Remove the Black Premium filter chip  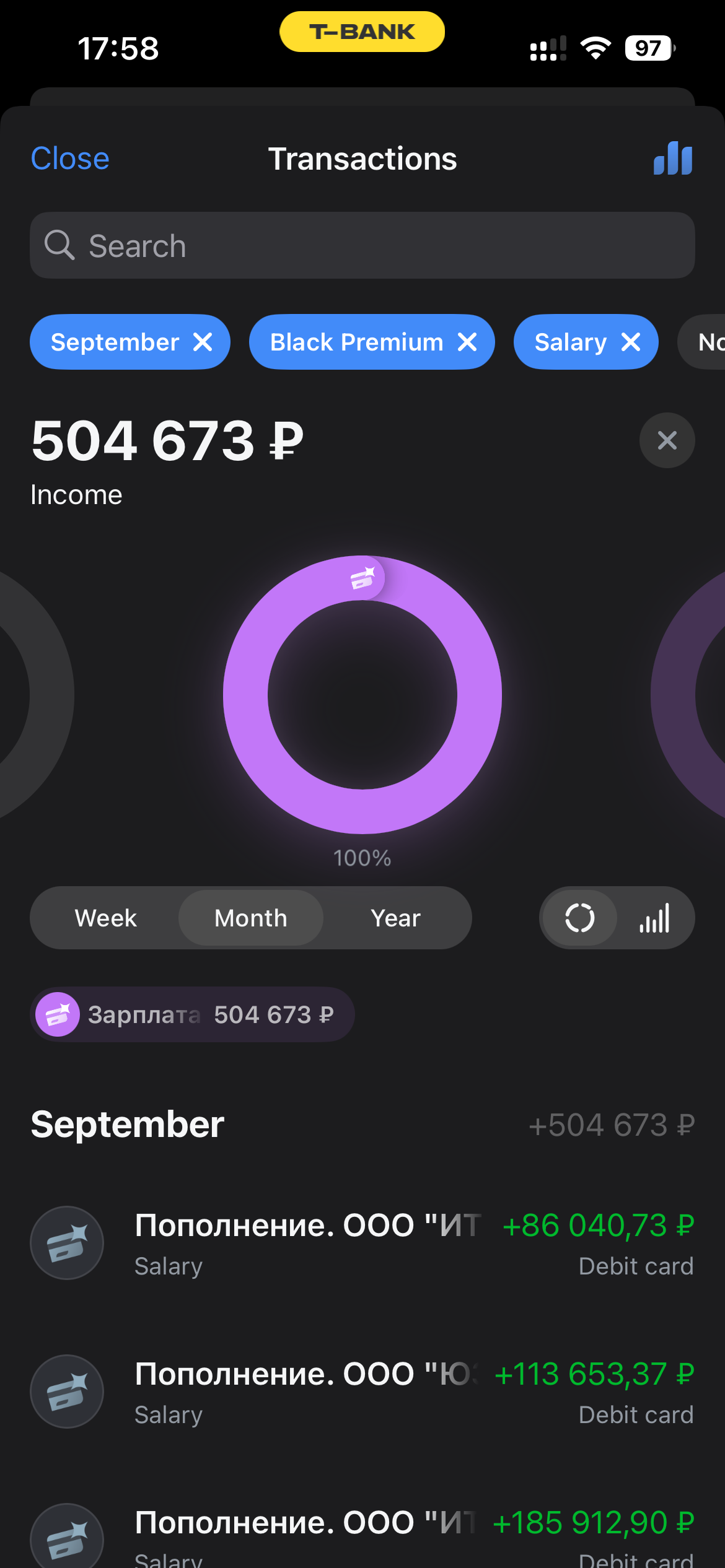click(467, 342)
